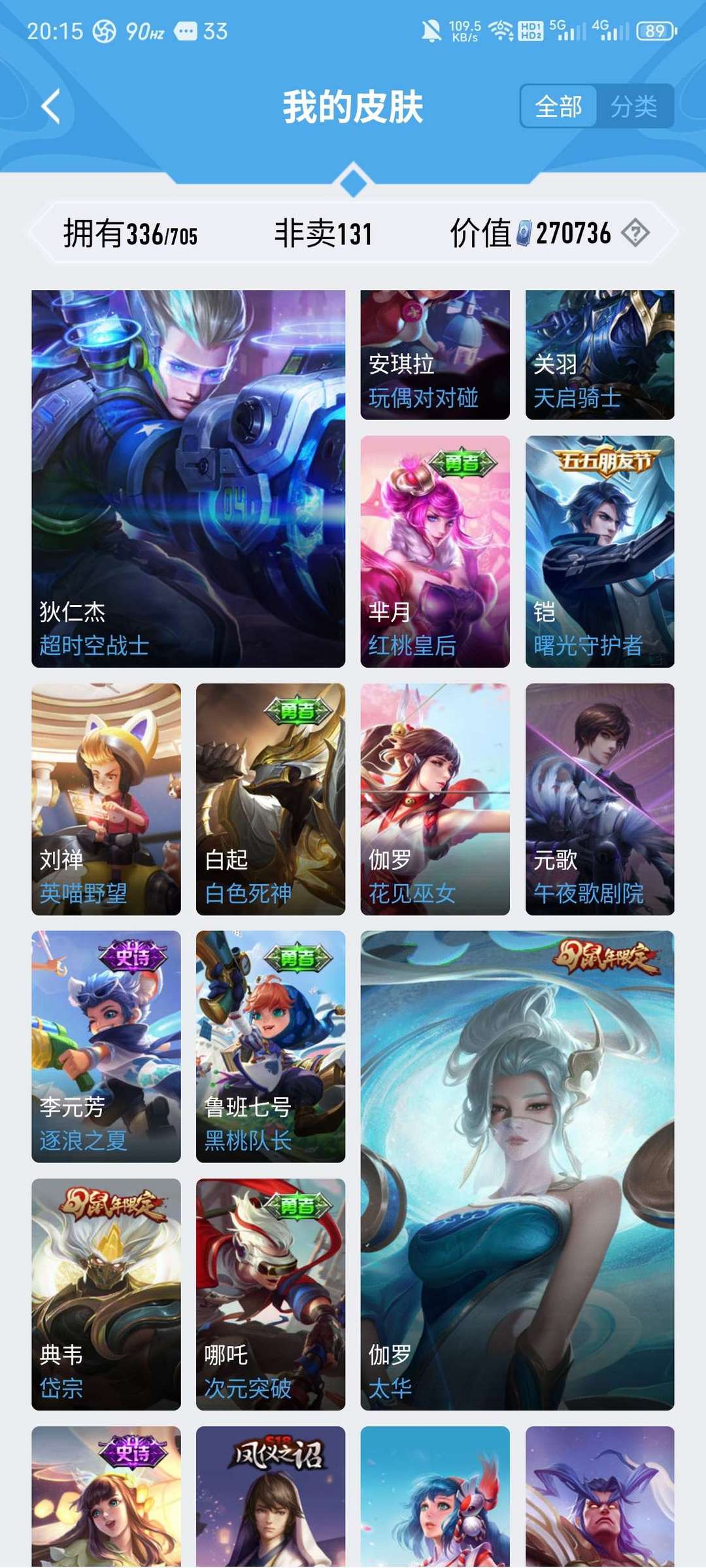The width and height of the screenshot is (706, 1568).
Task: Open the help icon beside the value 270736
Action: click(635, 233)
